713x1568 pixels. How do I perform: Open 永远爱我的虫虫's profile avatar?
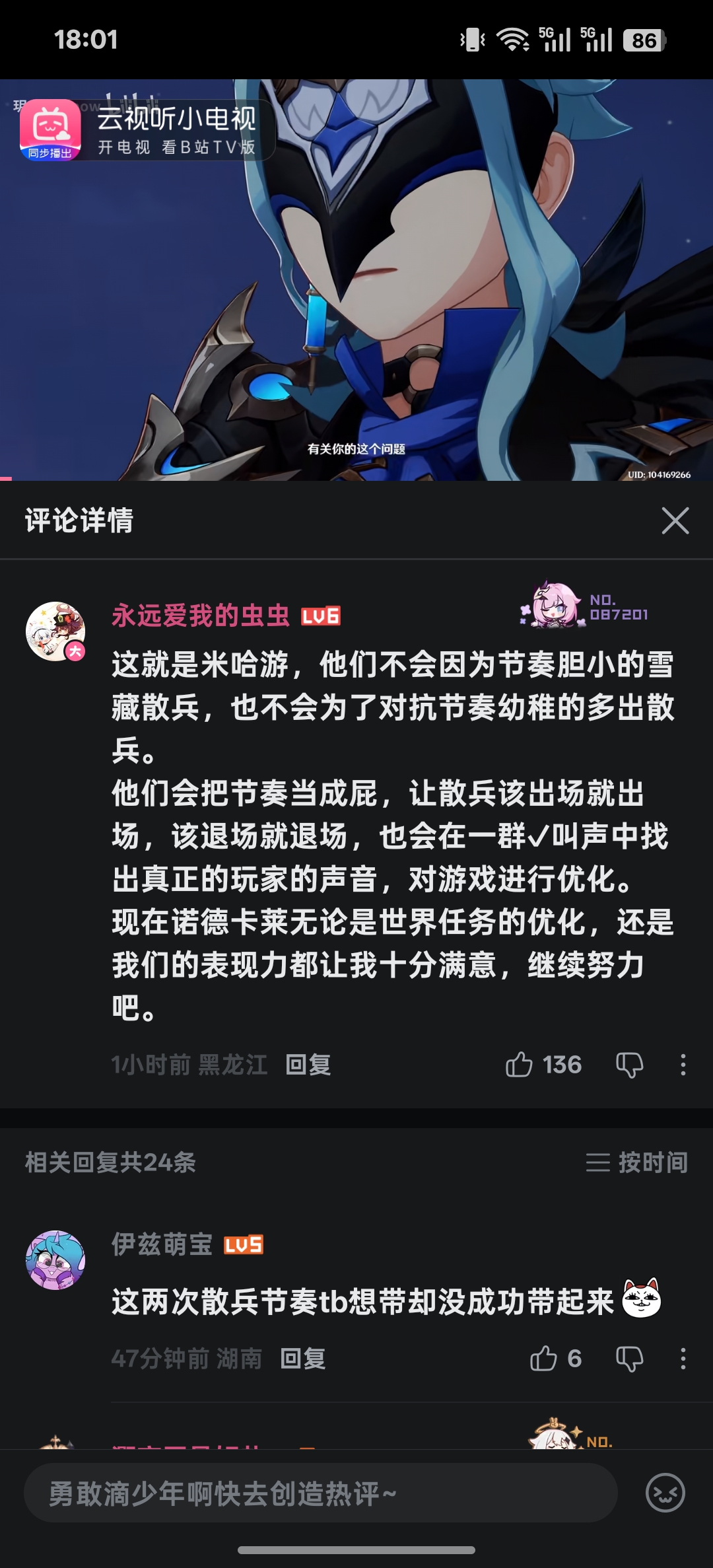point(55,631)
